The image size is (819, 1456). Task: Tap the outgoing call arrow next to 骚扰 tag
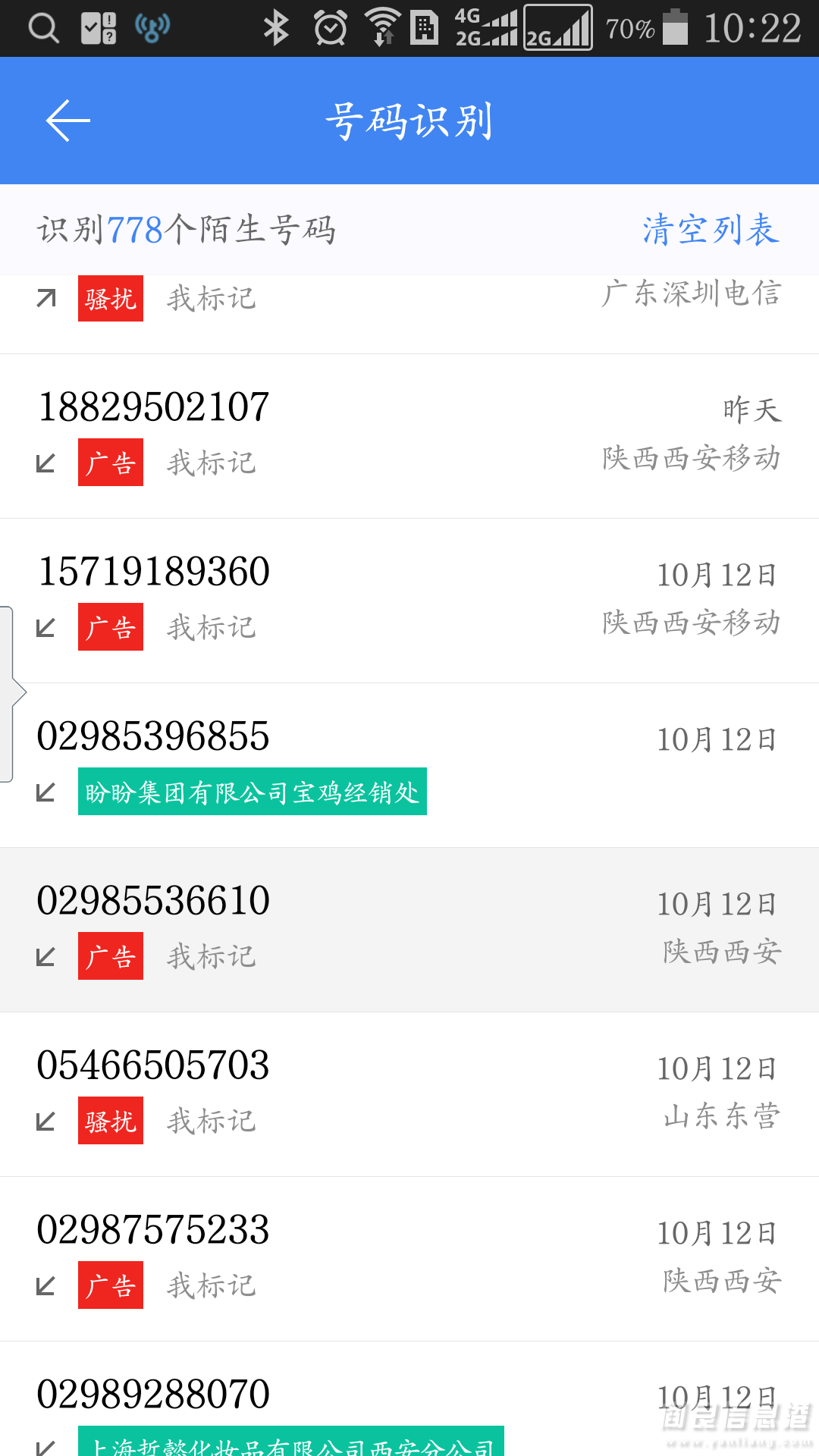point(45,298)
